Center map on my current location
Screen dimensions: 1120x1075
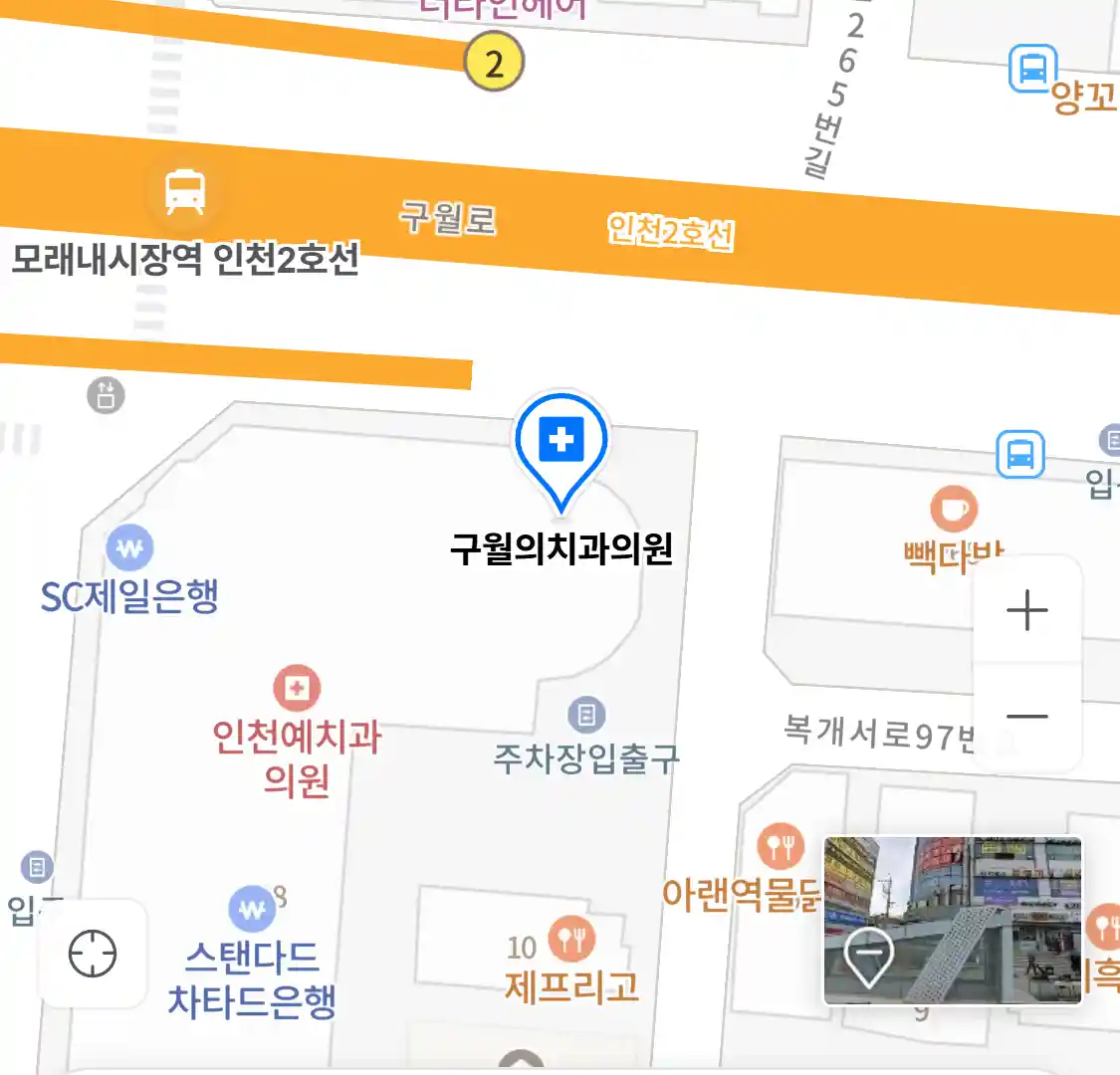tap(93, 954)
